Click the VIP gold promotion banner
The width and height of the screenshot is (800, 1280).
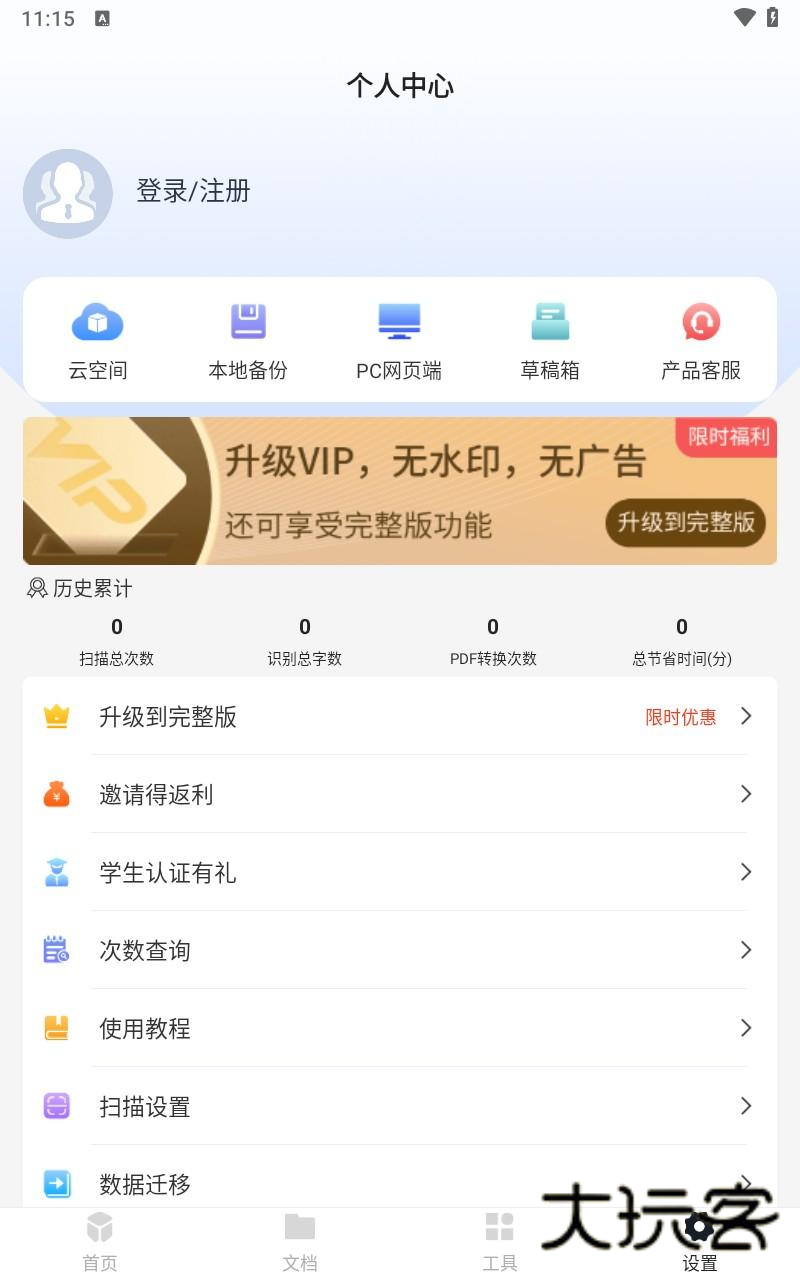point(400,490)
